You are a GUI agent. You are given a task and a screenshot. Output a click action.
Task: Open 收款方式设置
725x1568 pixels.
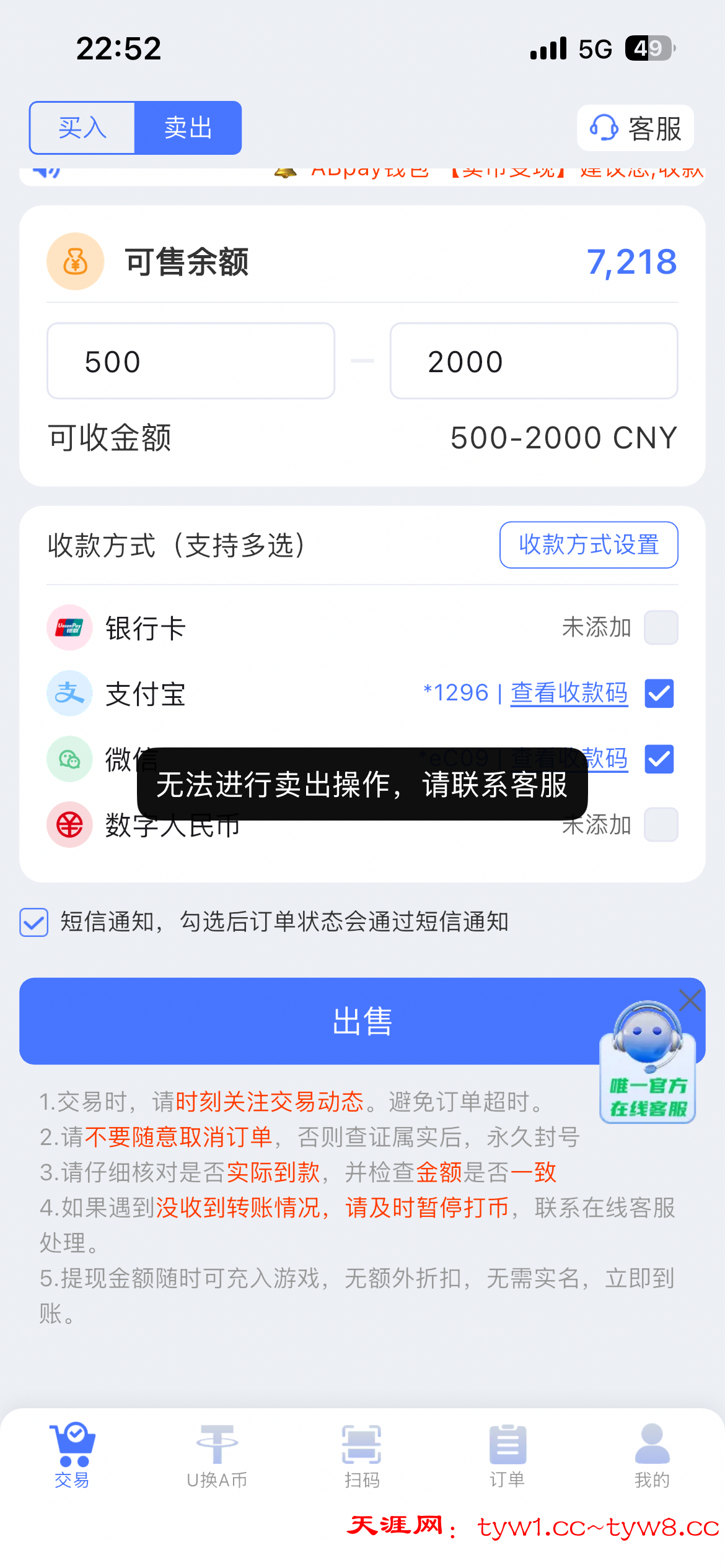click(x=588, y=545)
